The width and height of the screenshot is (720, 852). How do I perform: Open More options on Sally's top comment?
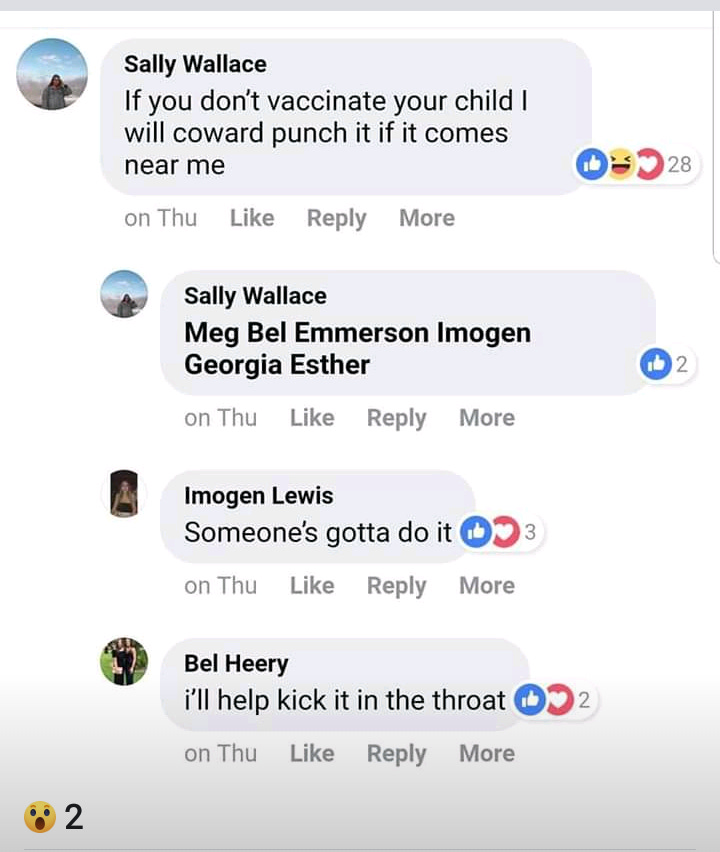[426, 218]
